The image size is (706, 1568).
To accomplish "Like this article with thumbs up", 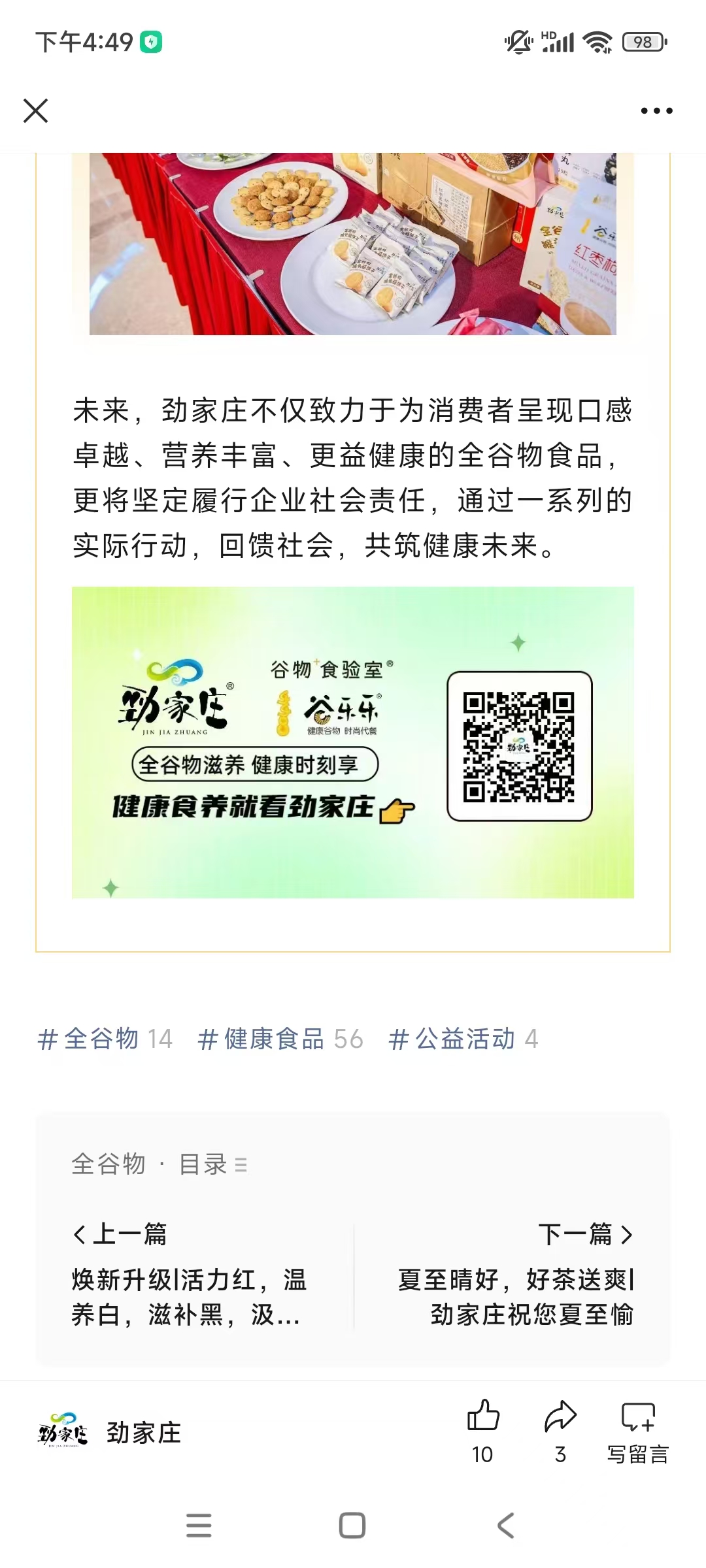I will click(483, 1429).
